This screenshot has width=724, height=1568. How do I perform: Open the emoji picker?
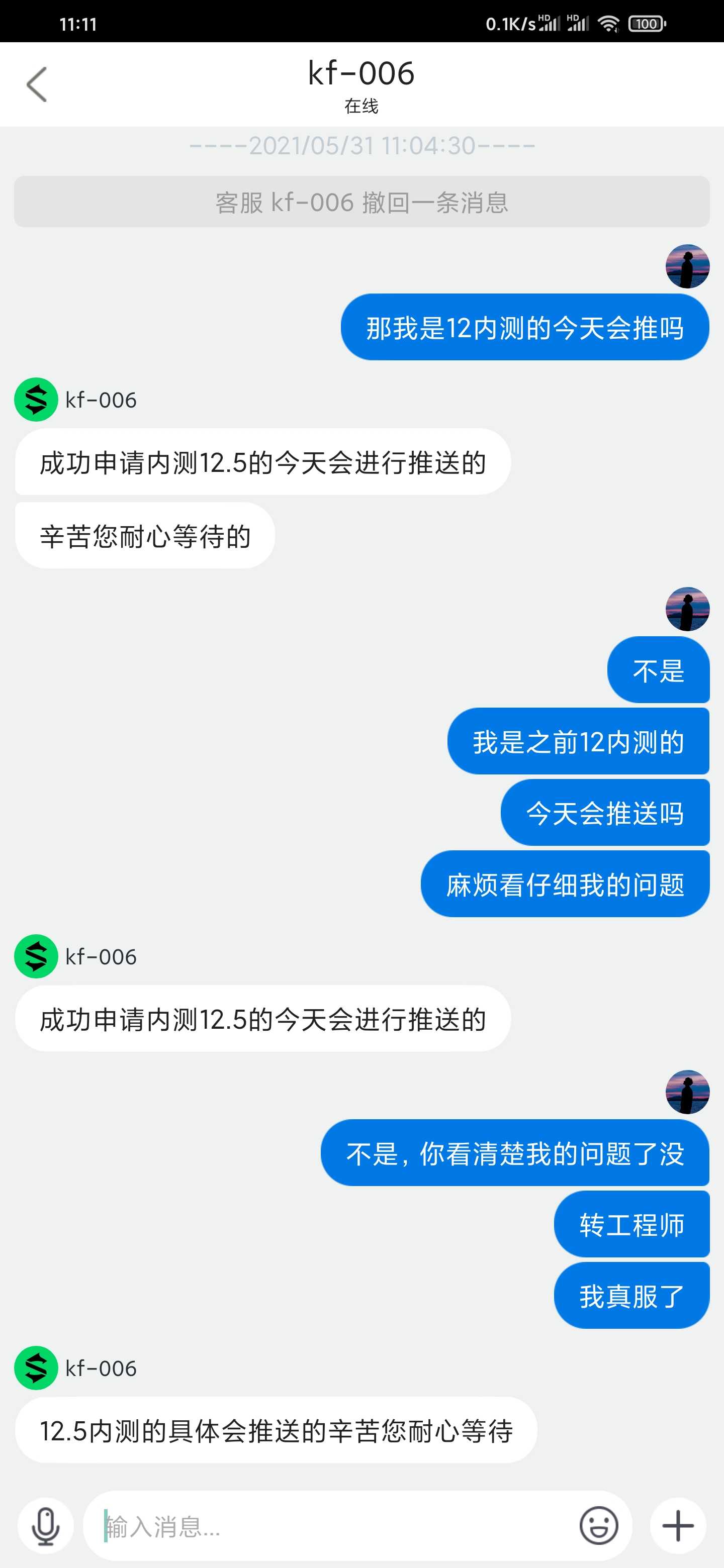pos(599,1525)
